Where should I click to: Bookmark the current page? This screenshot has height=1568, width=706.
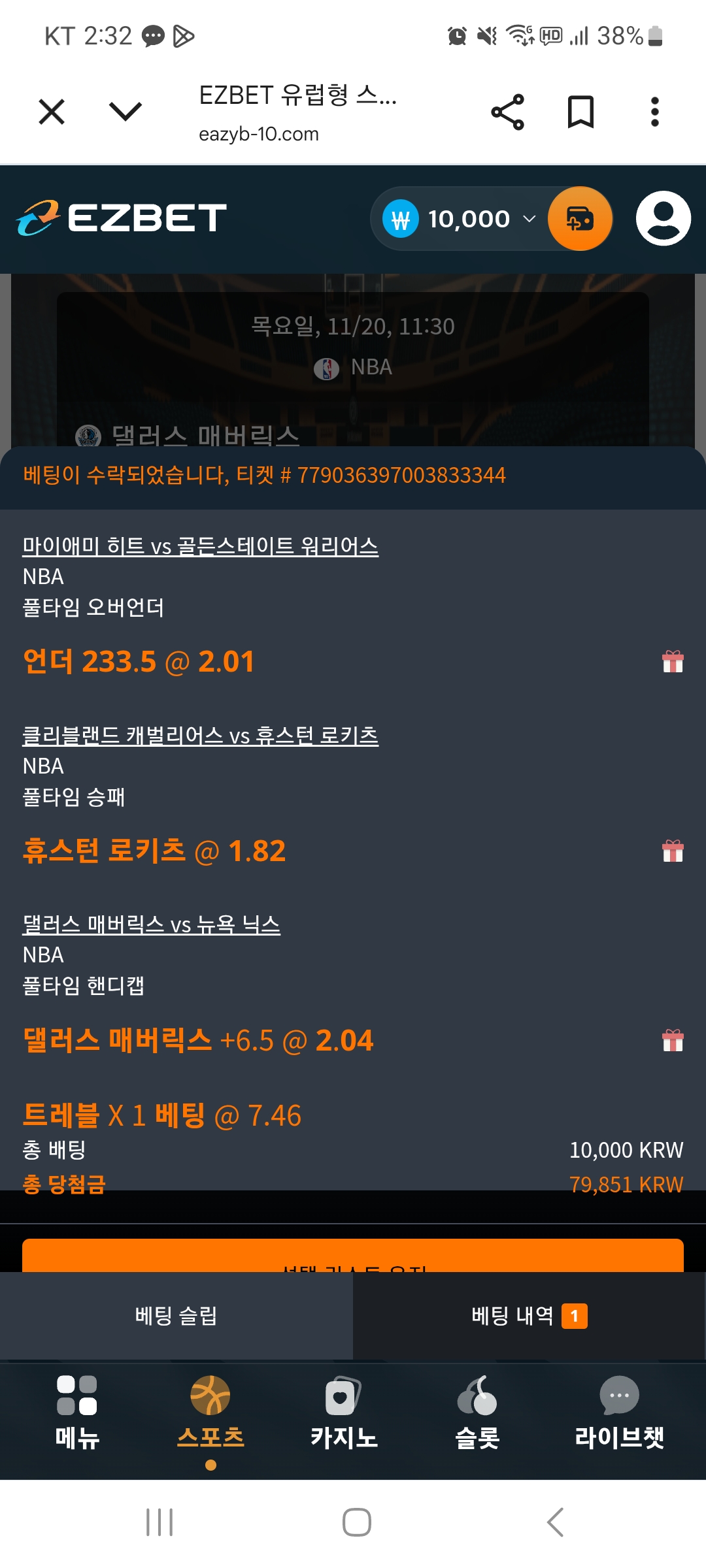tap(580, 112)
